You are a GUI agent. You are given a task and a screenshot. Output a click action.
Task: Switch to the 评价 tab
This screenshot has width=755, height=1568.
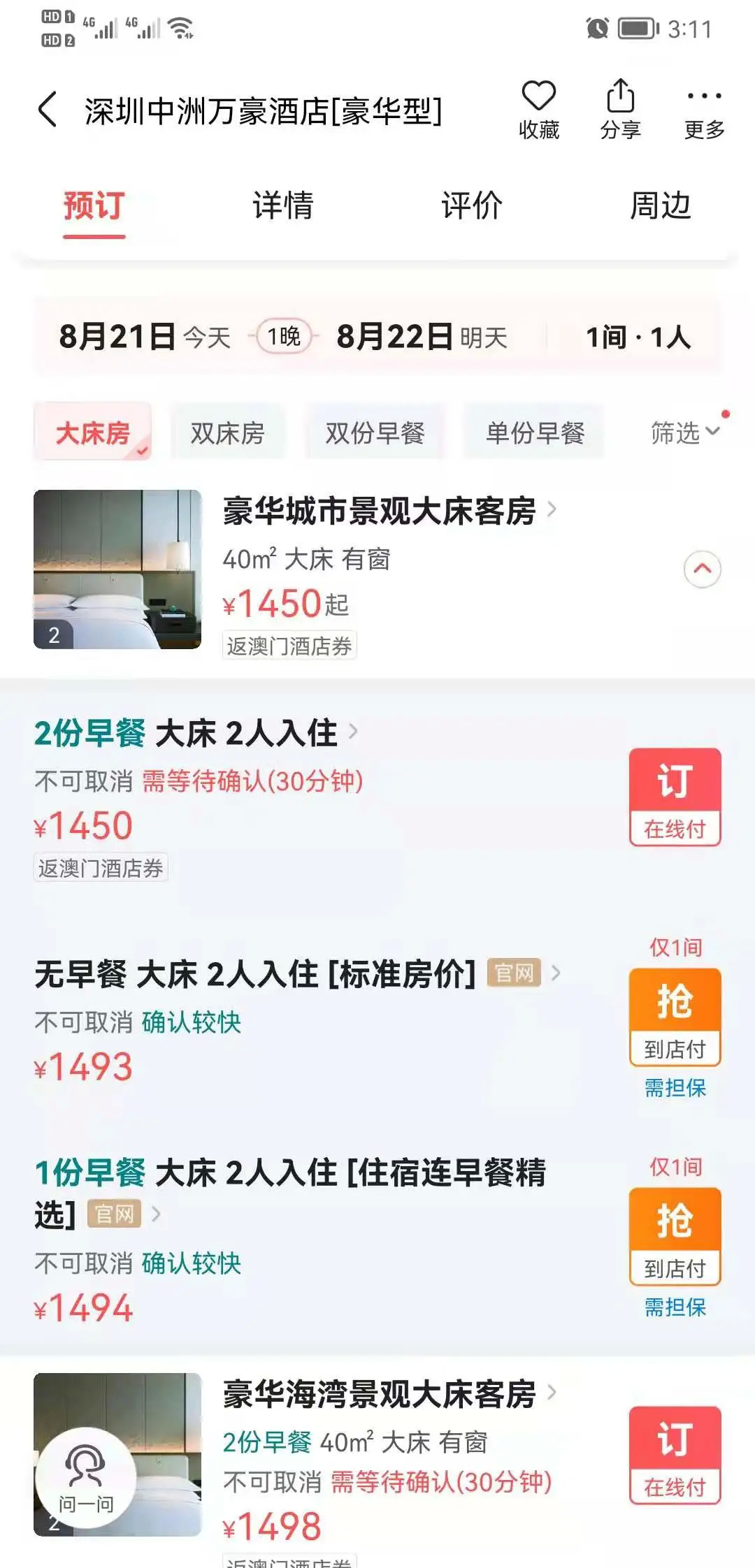click(472, 205)
